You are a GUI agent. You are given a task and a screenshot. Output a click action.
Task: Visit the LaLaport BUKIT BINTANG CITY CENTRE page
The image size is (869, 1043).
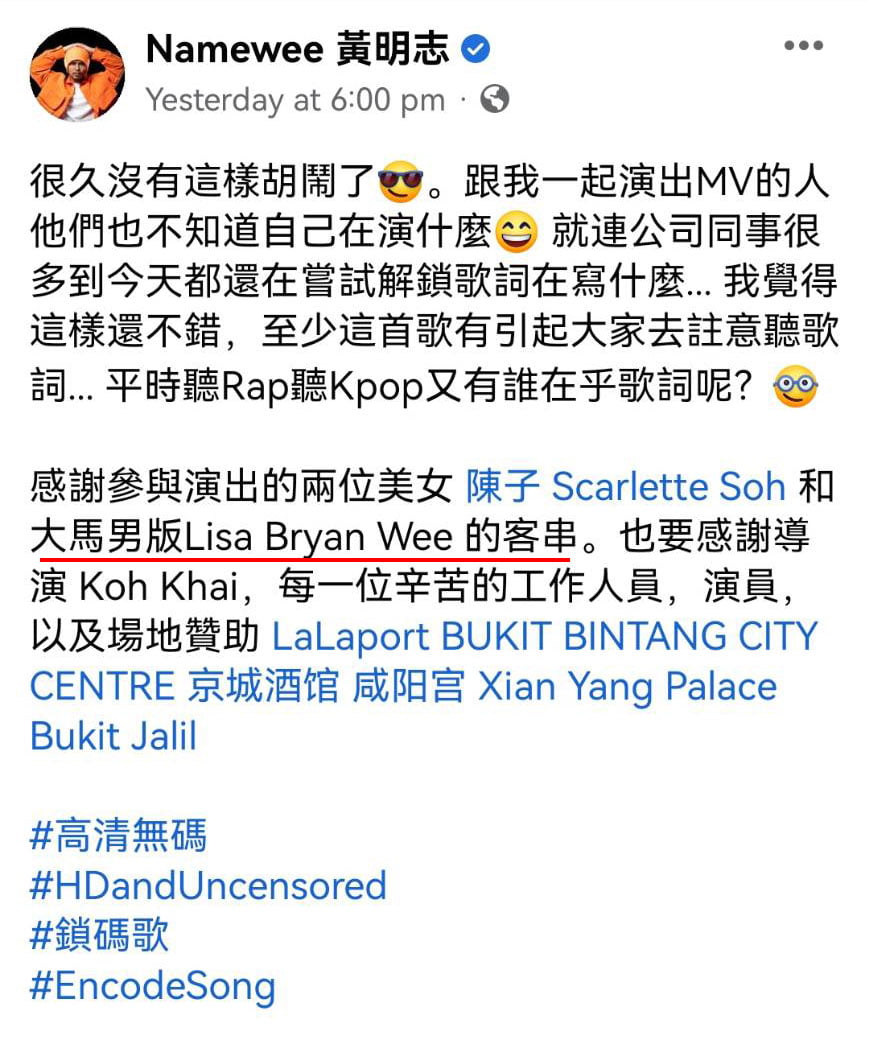coord(544,636)
